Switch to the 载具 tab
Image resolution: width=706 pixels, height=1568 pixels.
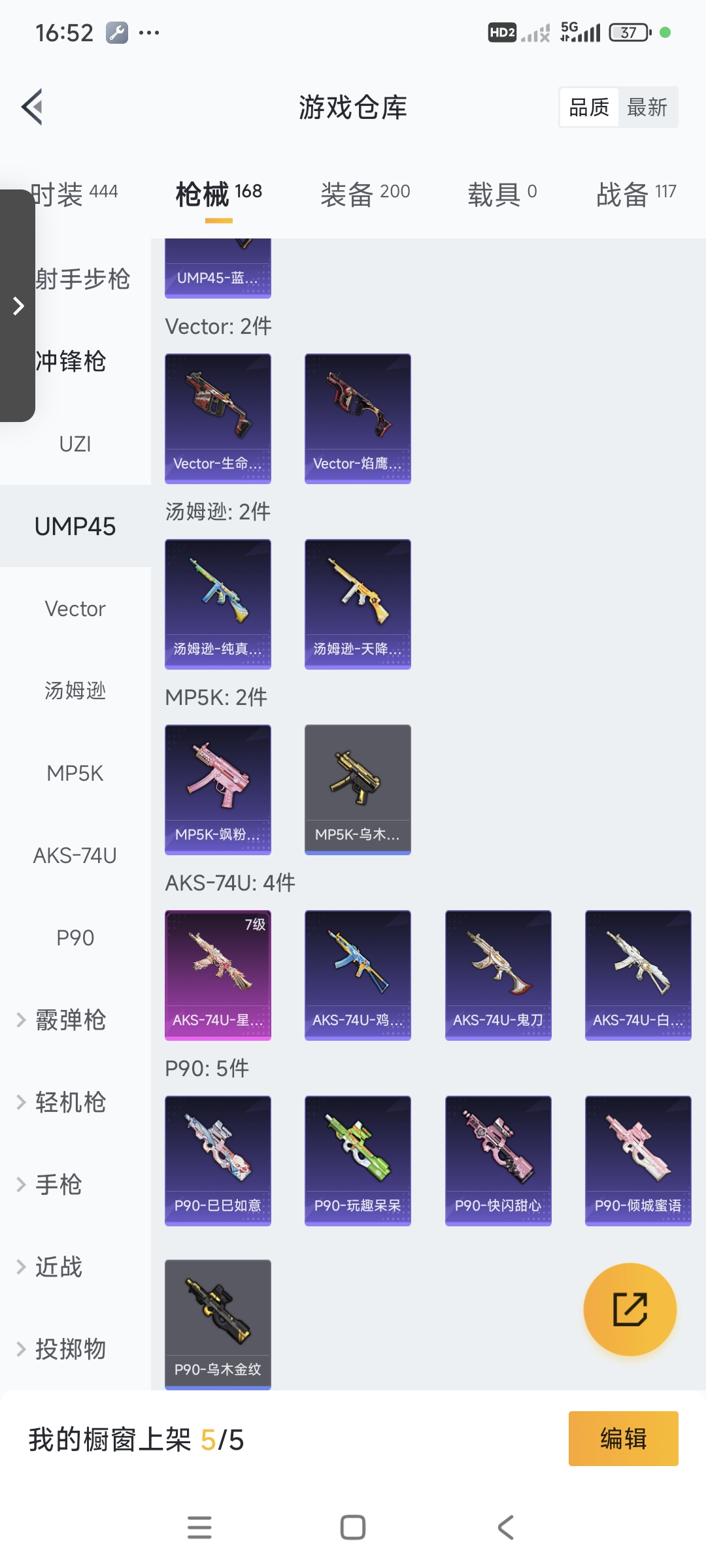click(x=501, y=193)
